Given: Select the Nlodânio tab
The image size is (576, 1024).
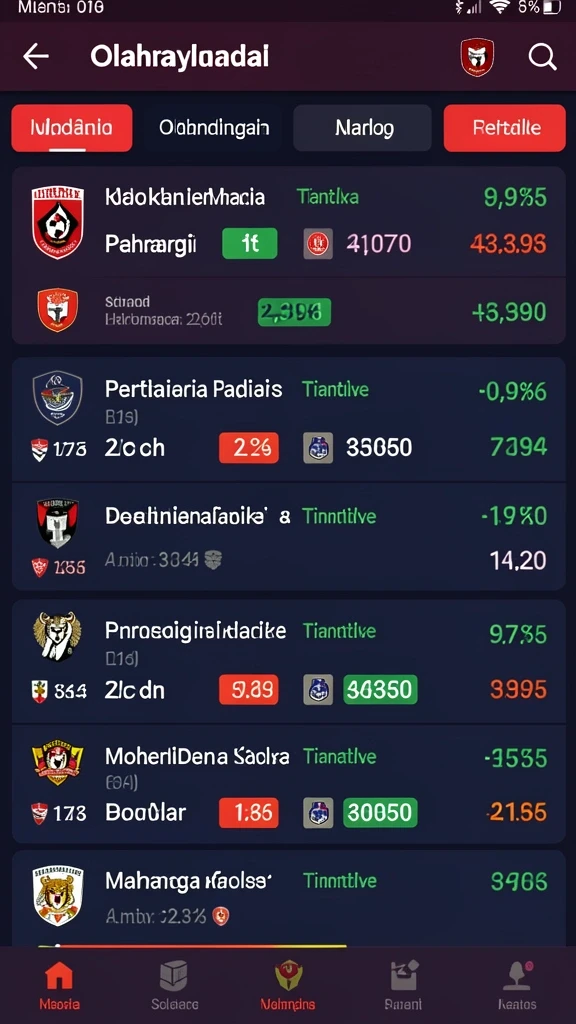Looking at the screenshot, I should point(72,128).
